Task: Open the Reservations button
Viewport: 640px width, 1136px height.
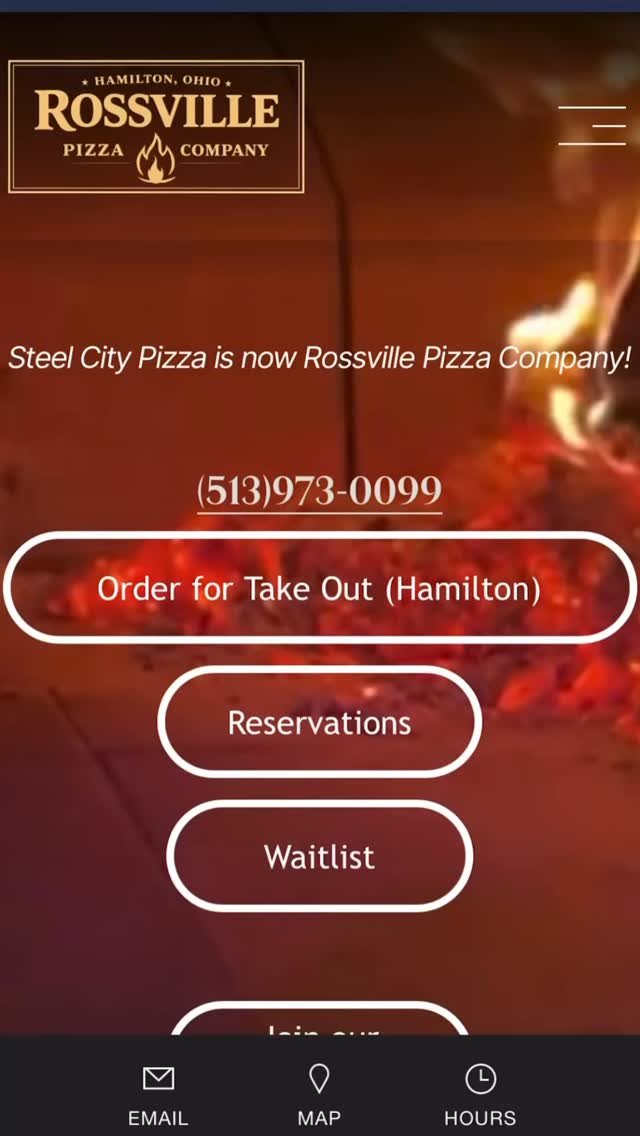Action: (320, 722)
